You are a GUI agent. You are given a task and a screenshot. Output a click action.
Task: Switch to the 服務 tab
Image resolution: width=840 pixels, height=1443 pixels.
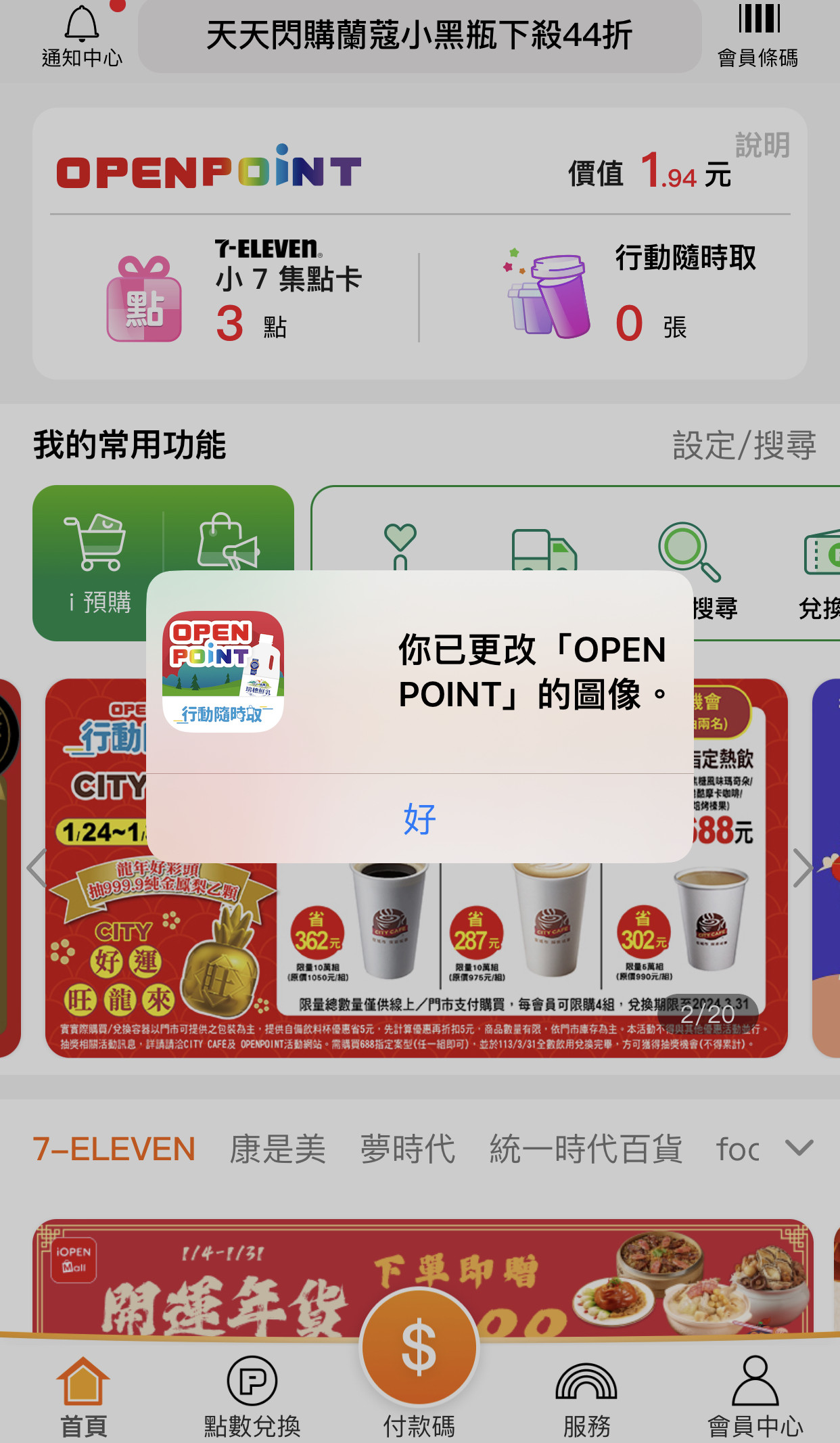click(586, 1397)
